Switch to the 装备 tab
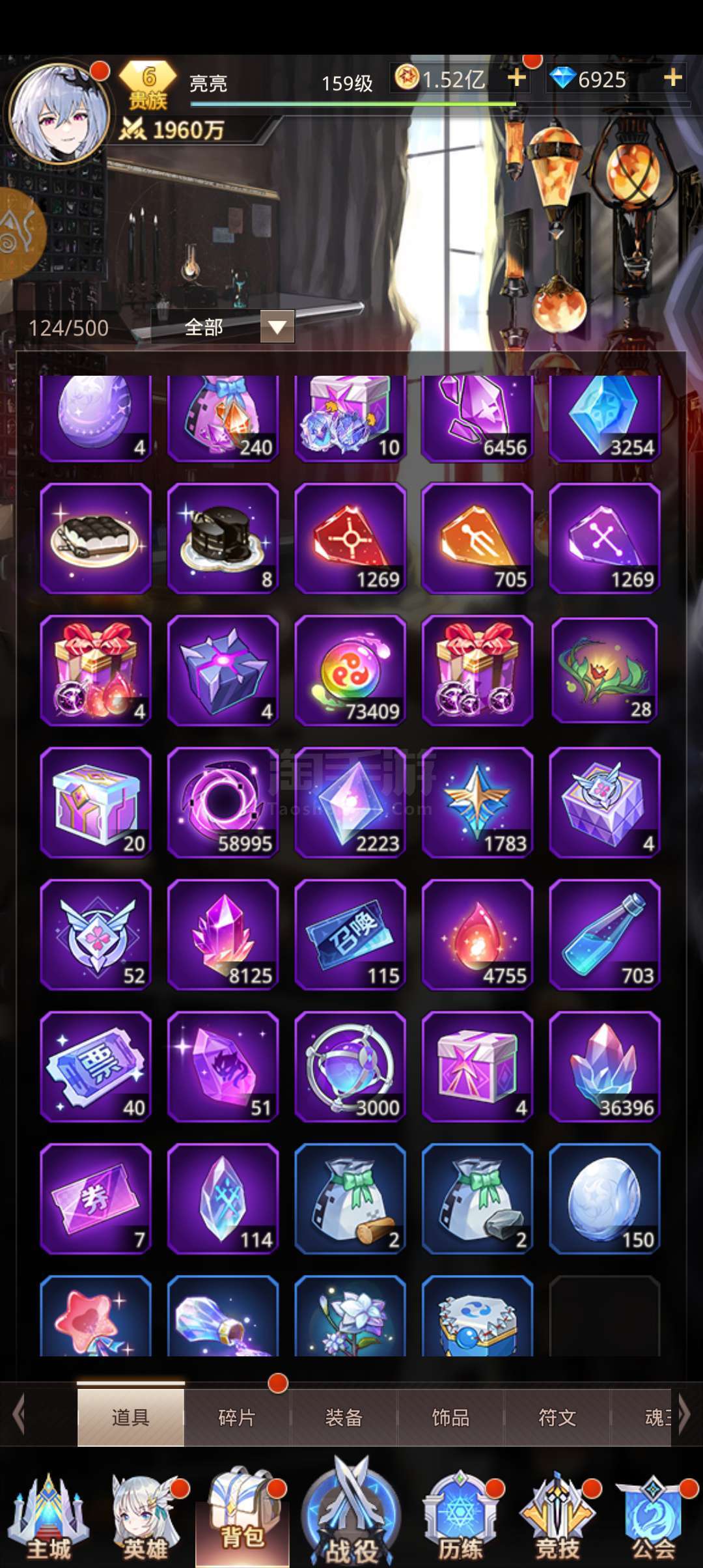Screen dimensions: 703x1568 344,1418
